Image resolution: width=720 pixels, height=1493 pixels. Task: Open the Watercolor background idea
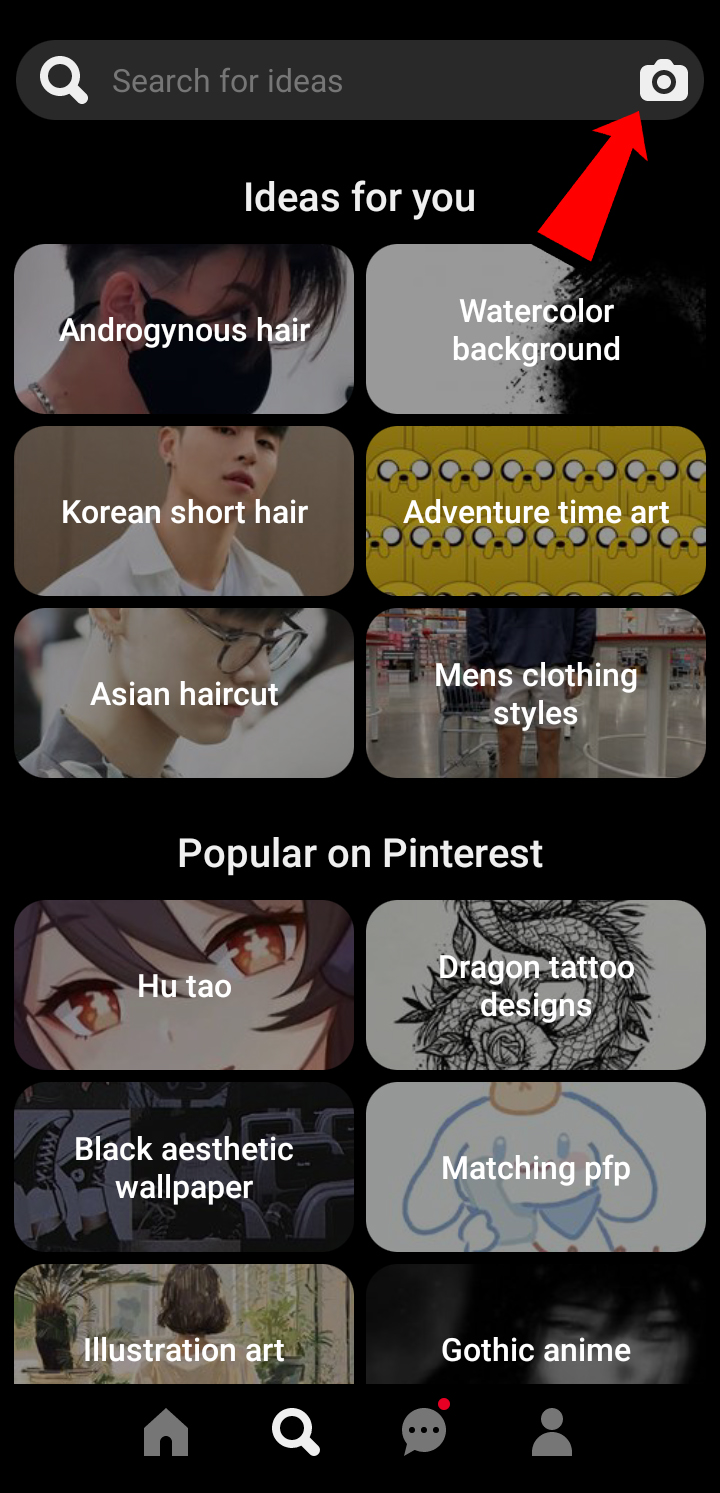pyautogui.click(x=536, y=329)
